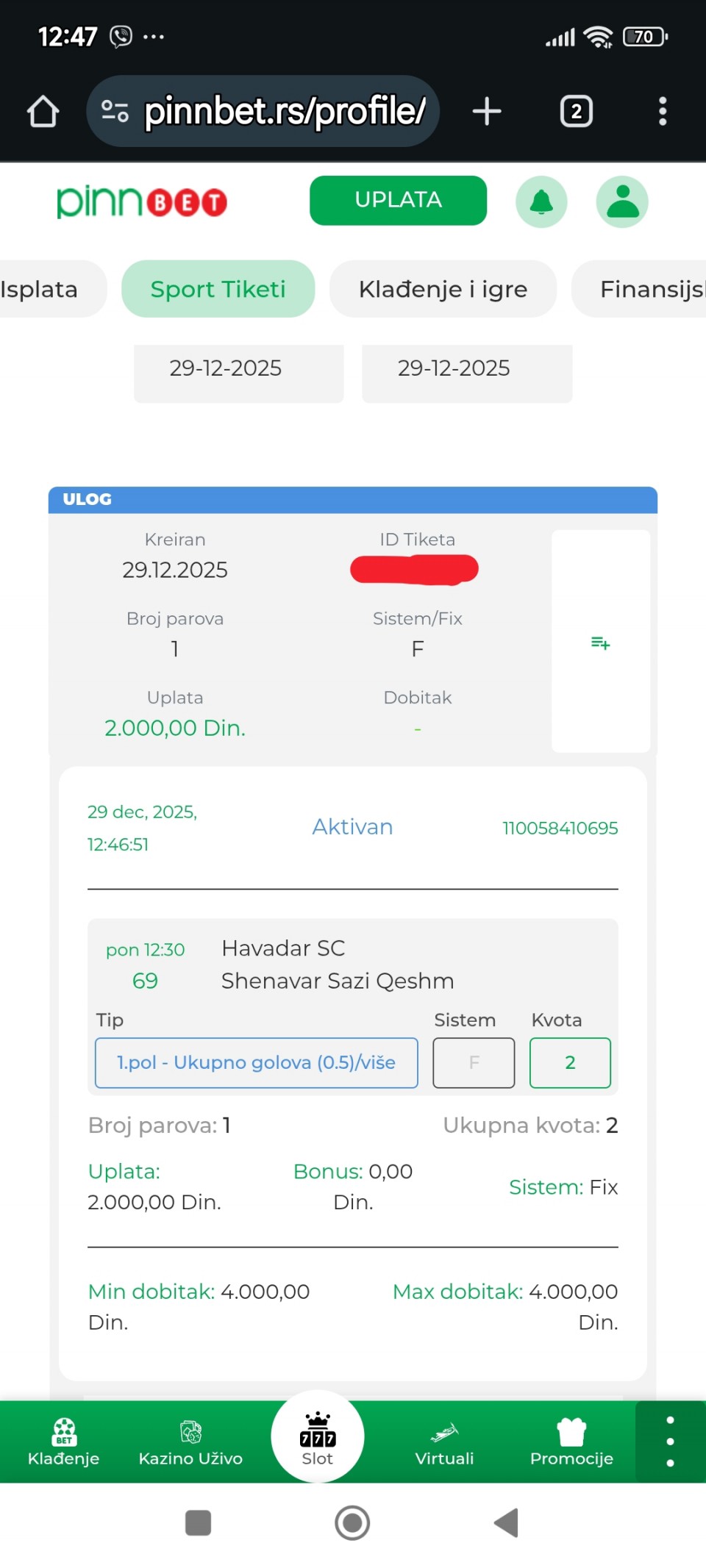Switch to Klađenje i igre tab
This screenshot has height=1568, width=706.
(x=443, y=289)
